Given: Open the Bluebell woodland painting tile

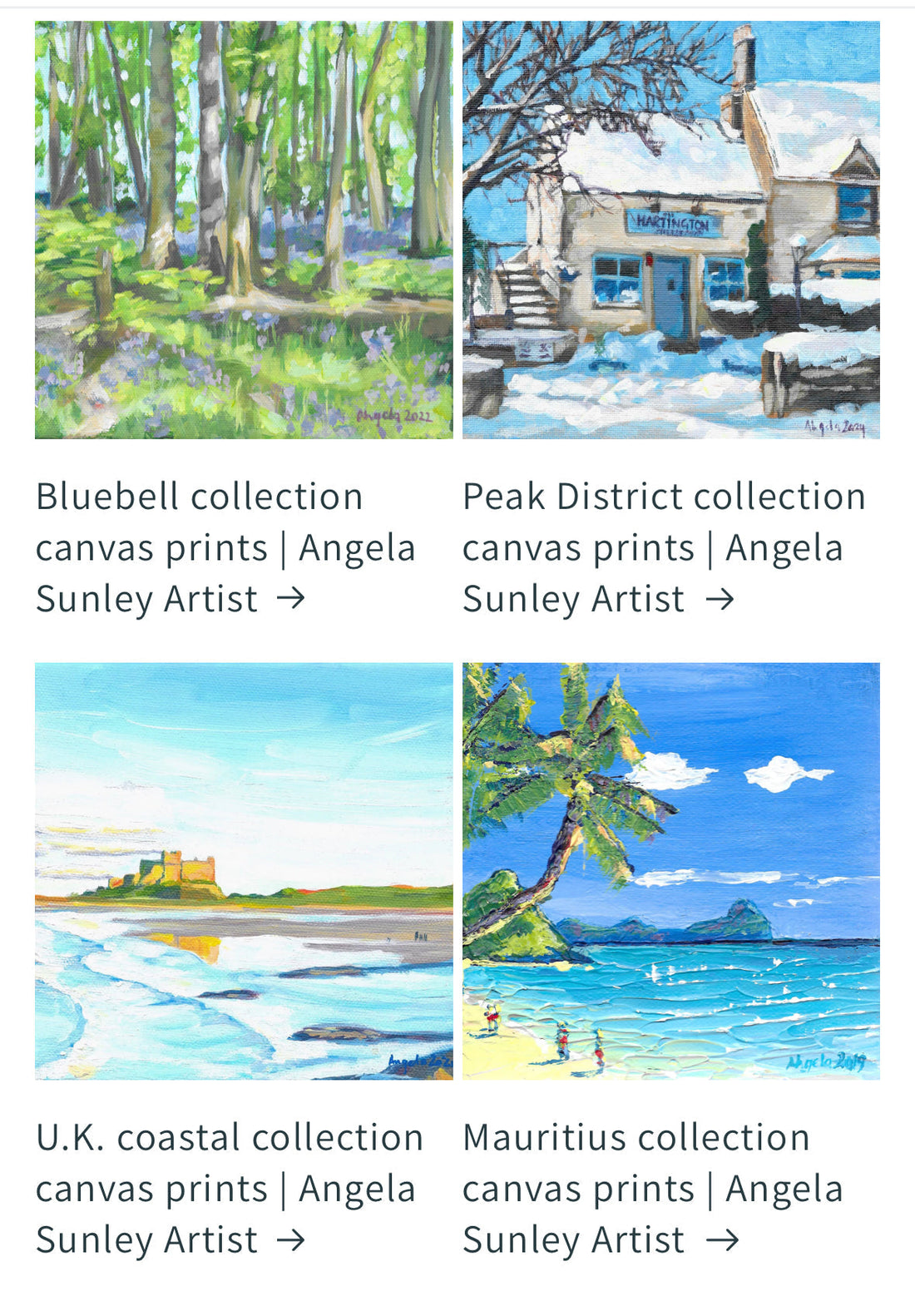Looking at the screenshot, I should pyautogui.click(x=244, y=230).
